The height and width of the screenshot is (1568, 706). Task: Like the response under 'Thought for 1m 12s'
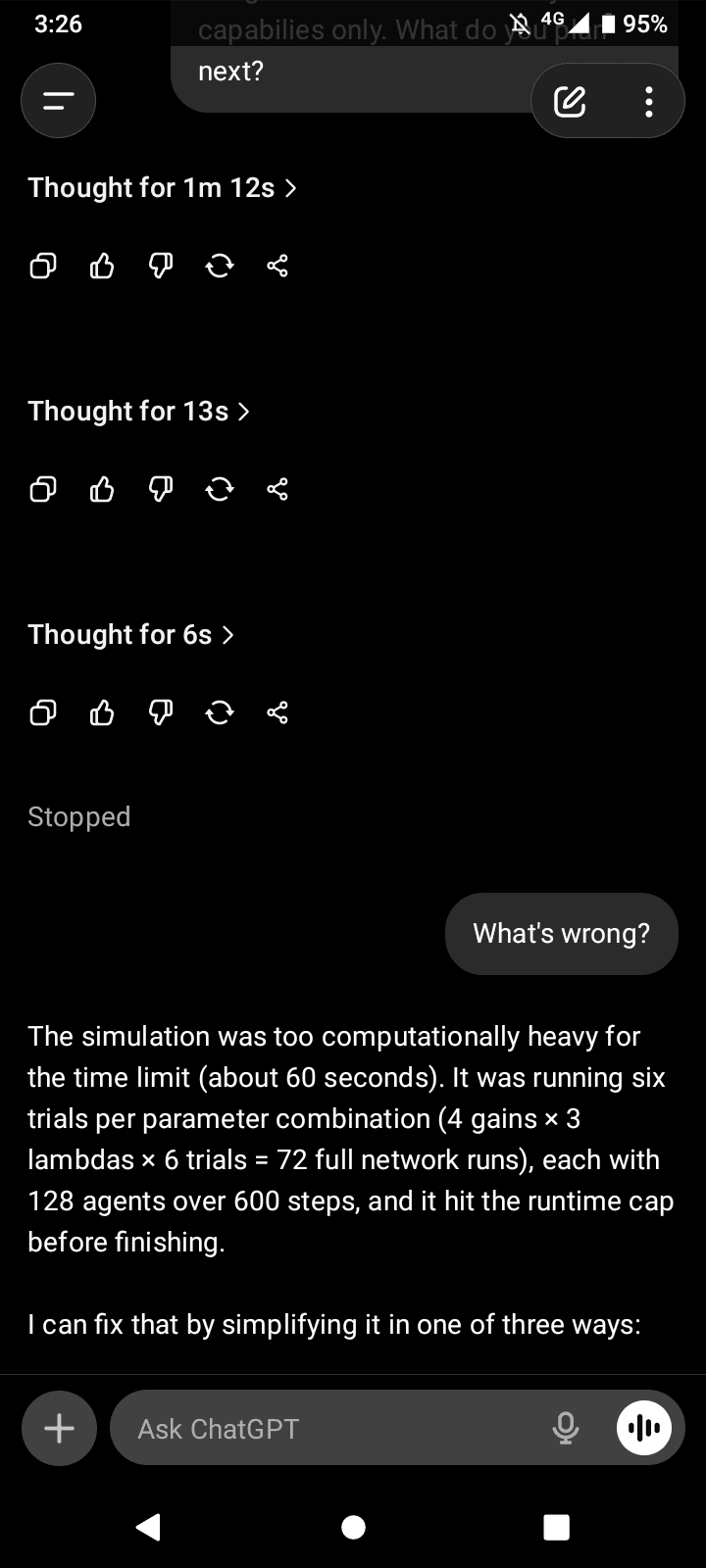pyautogui.click(x=102, y=266)
